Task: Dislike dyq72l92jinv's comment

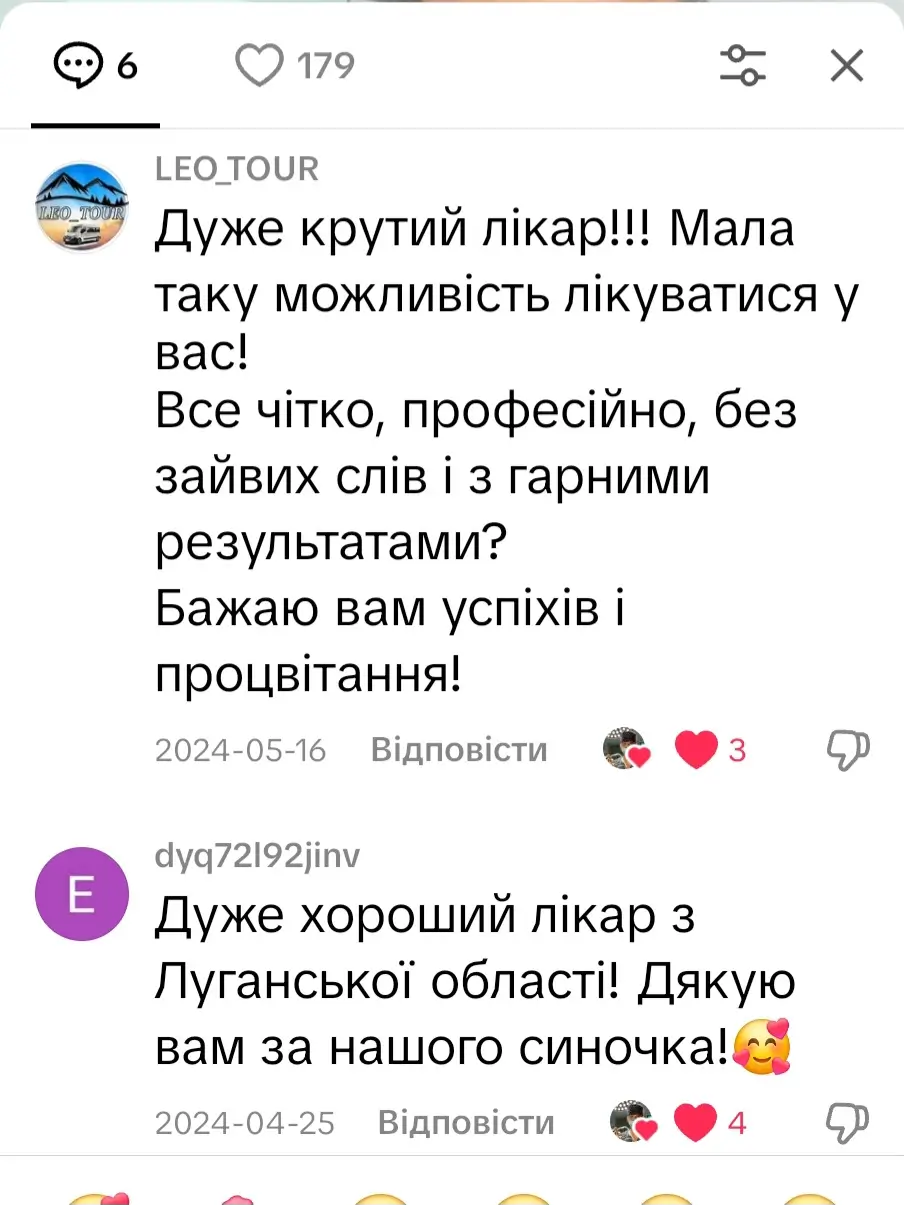Action: (848, 1122)
